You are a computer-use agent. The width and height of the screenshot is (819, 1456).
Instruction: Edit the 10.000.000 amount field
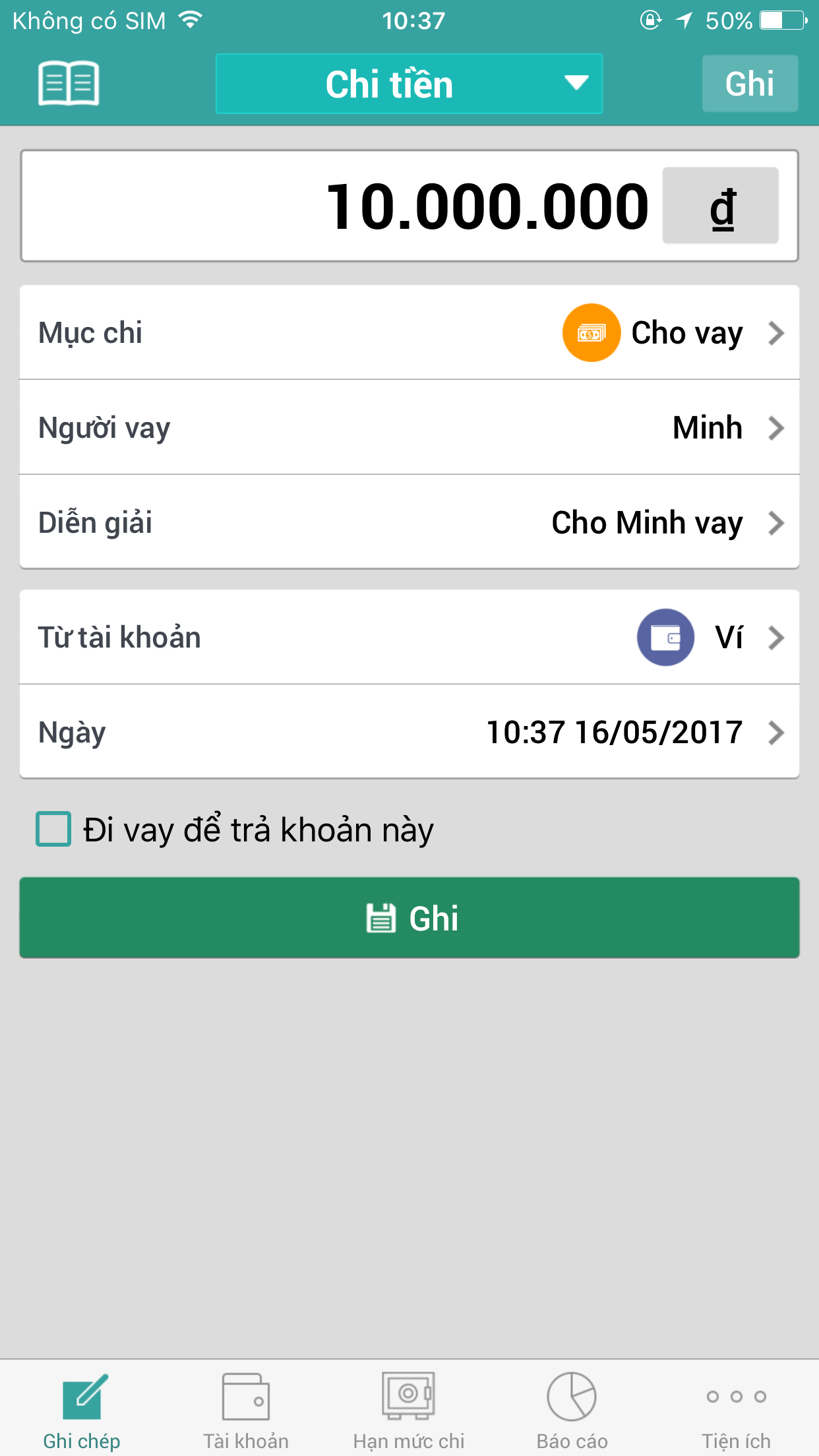tap(409, 206)
